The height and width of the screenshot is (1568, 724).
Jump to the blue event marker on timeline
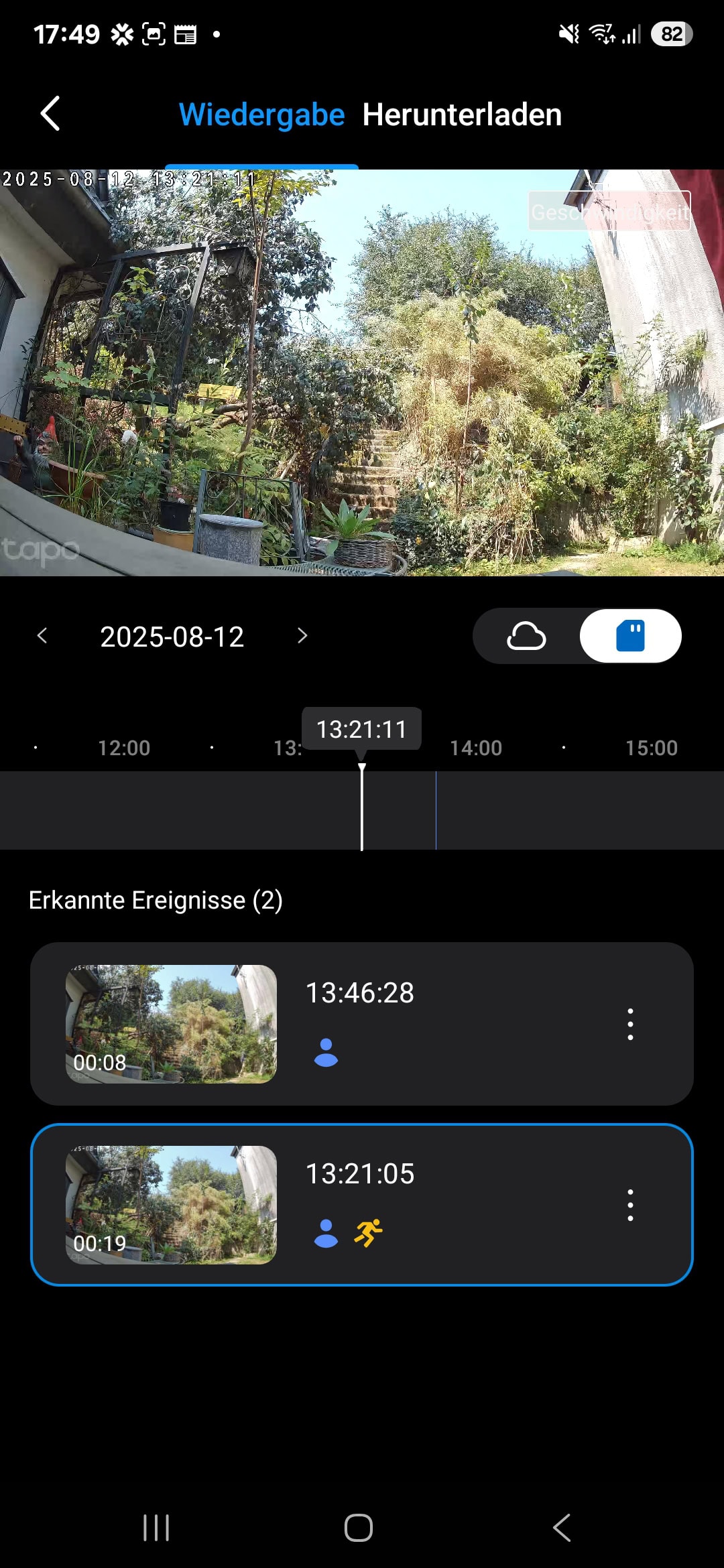click(x=436, y=810)
